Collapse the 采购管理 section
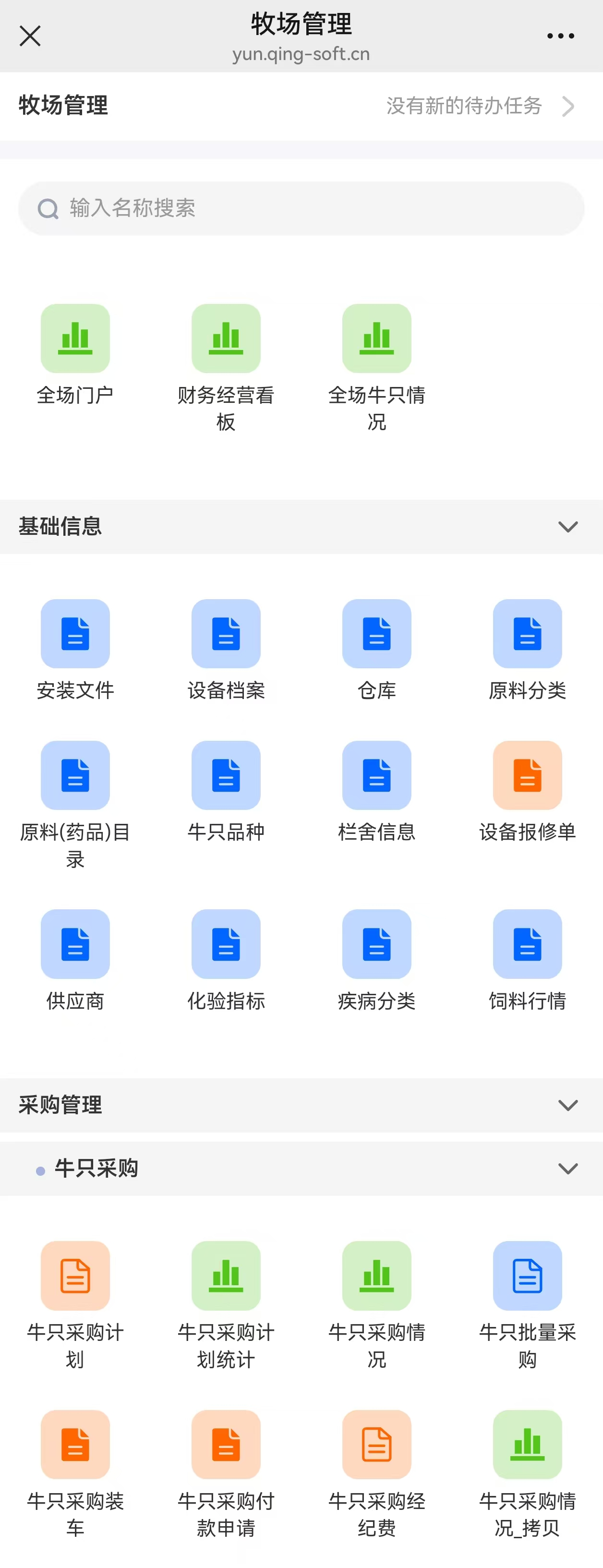 pos(567,1105)
